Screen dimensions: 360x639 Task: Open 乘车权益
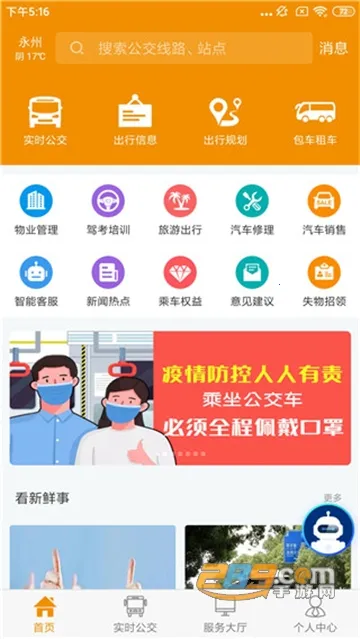coord(180,282)
